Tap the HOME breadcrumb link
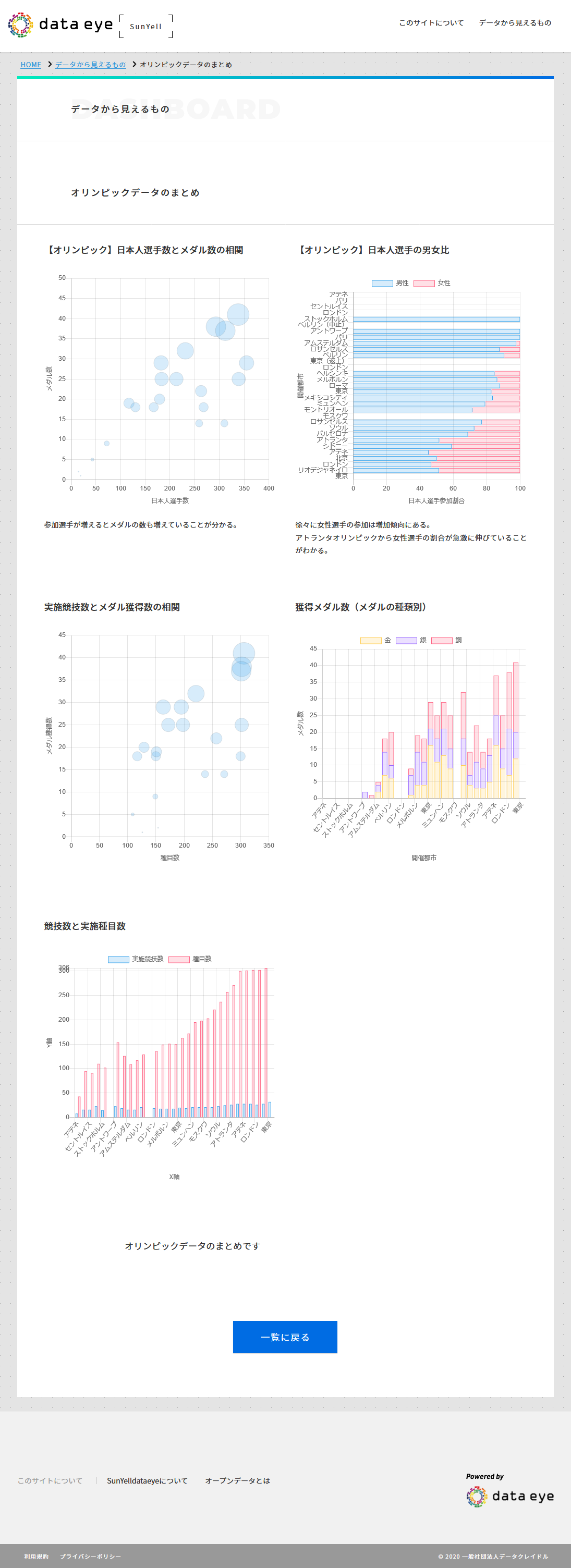571x1568 pixels. (x=31, y=65)
